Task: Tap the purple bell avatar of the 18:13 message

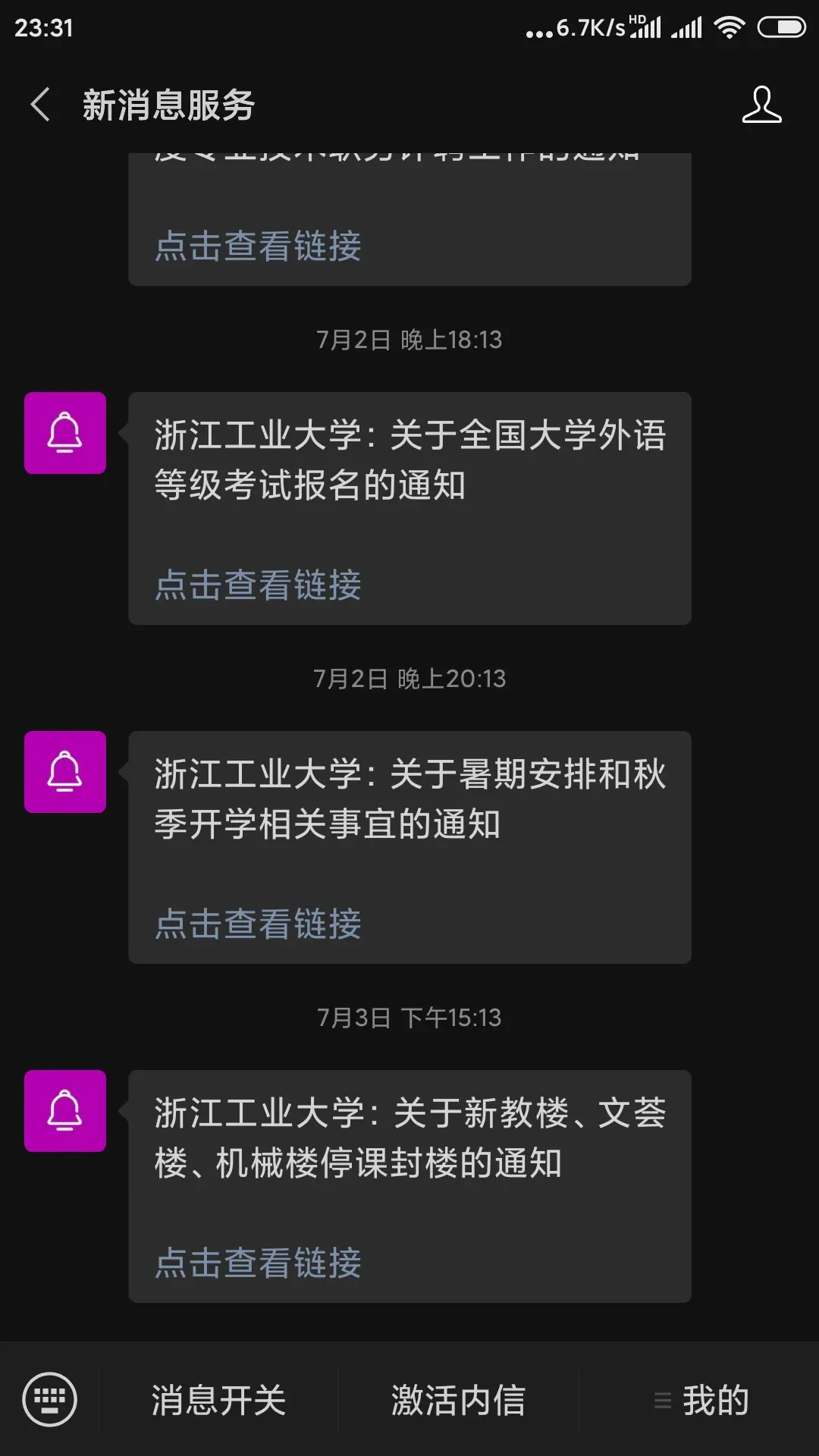Action: coord(64,432)
